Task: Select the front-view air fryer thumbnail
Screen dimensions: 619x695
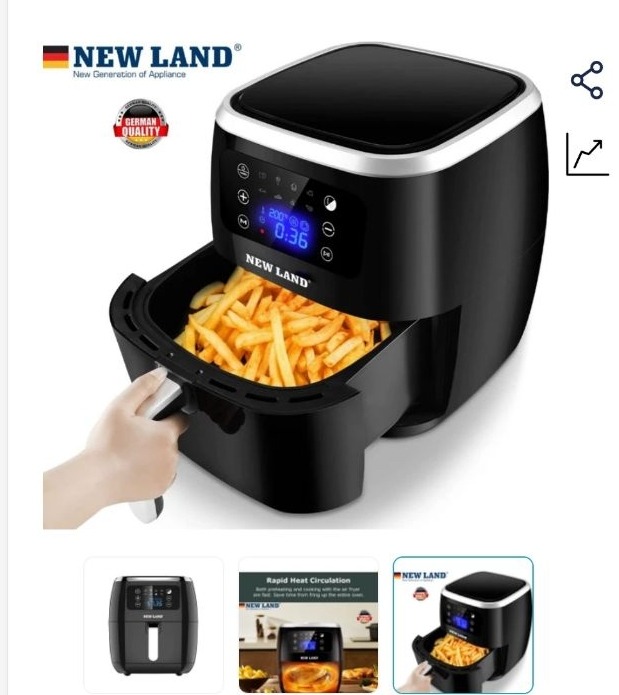Action: pos(153,626)
